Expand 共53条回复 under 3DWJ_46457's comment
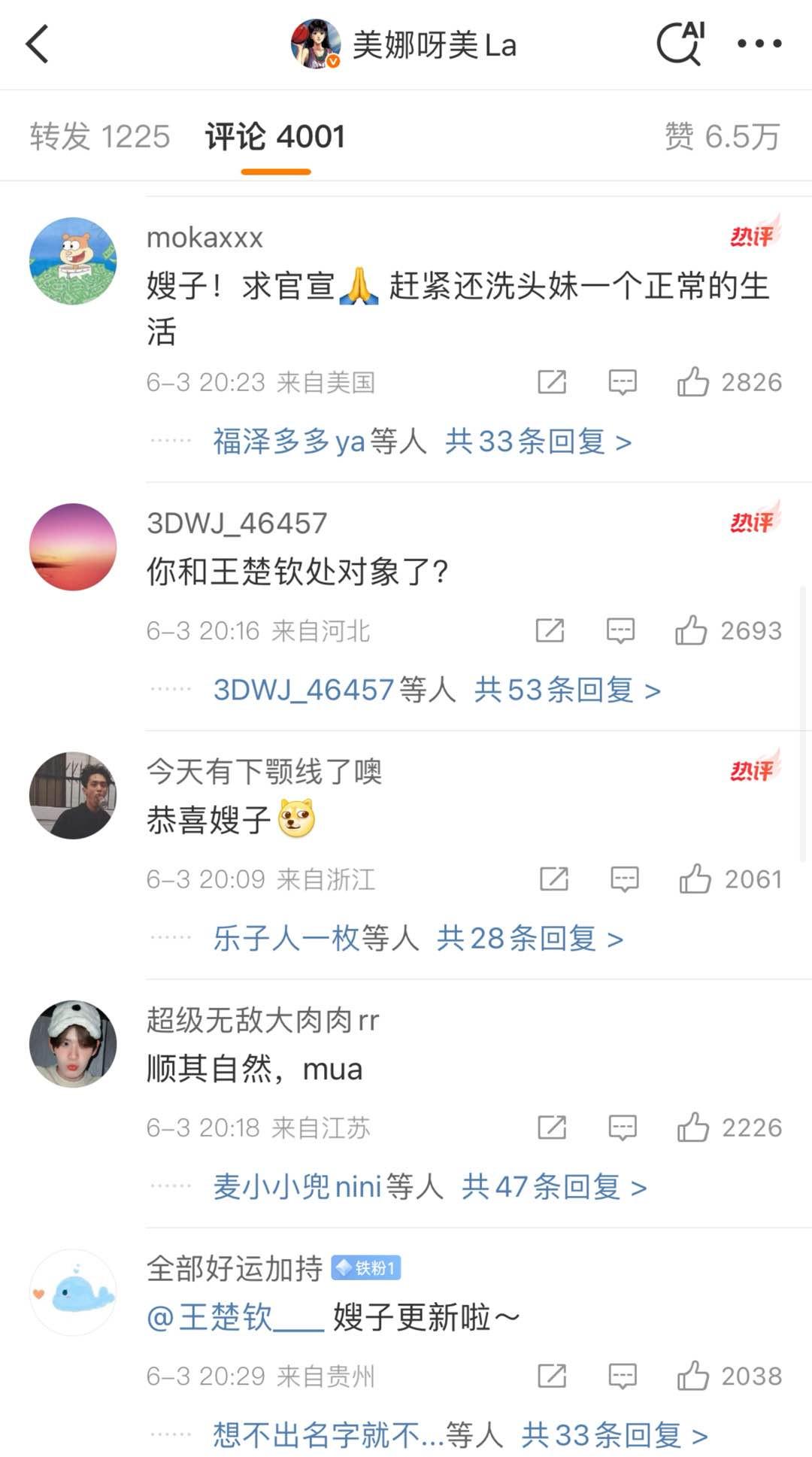Viewport: 812px width, 1457px height. pos(567,690)
